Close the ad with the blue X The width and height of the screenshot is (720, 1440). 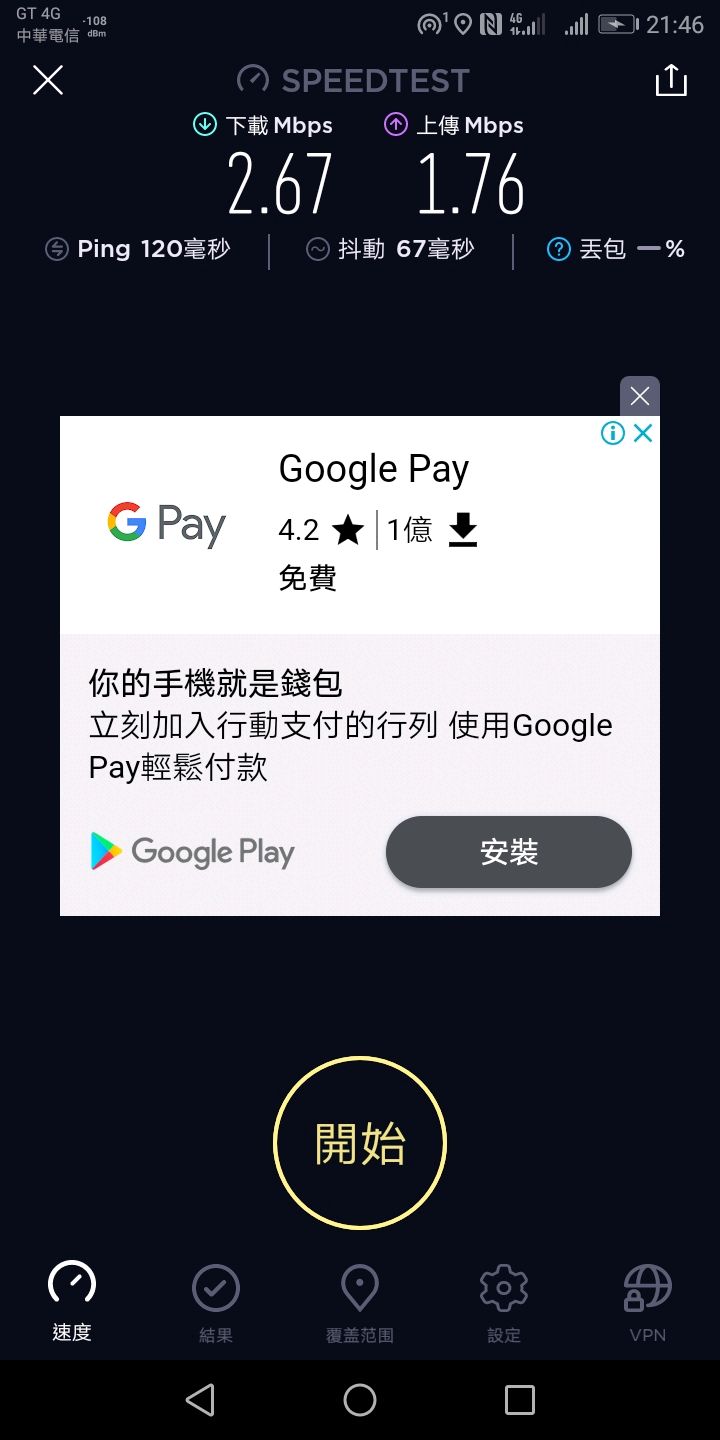[644, 433]
